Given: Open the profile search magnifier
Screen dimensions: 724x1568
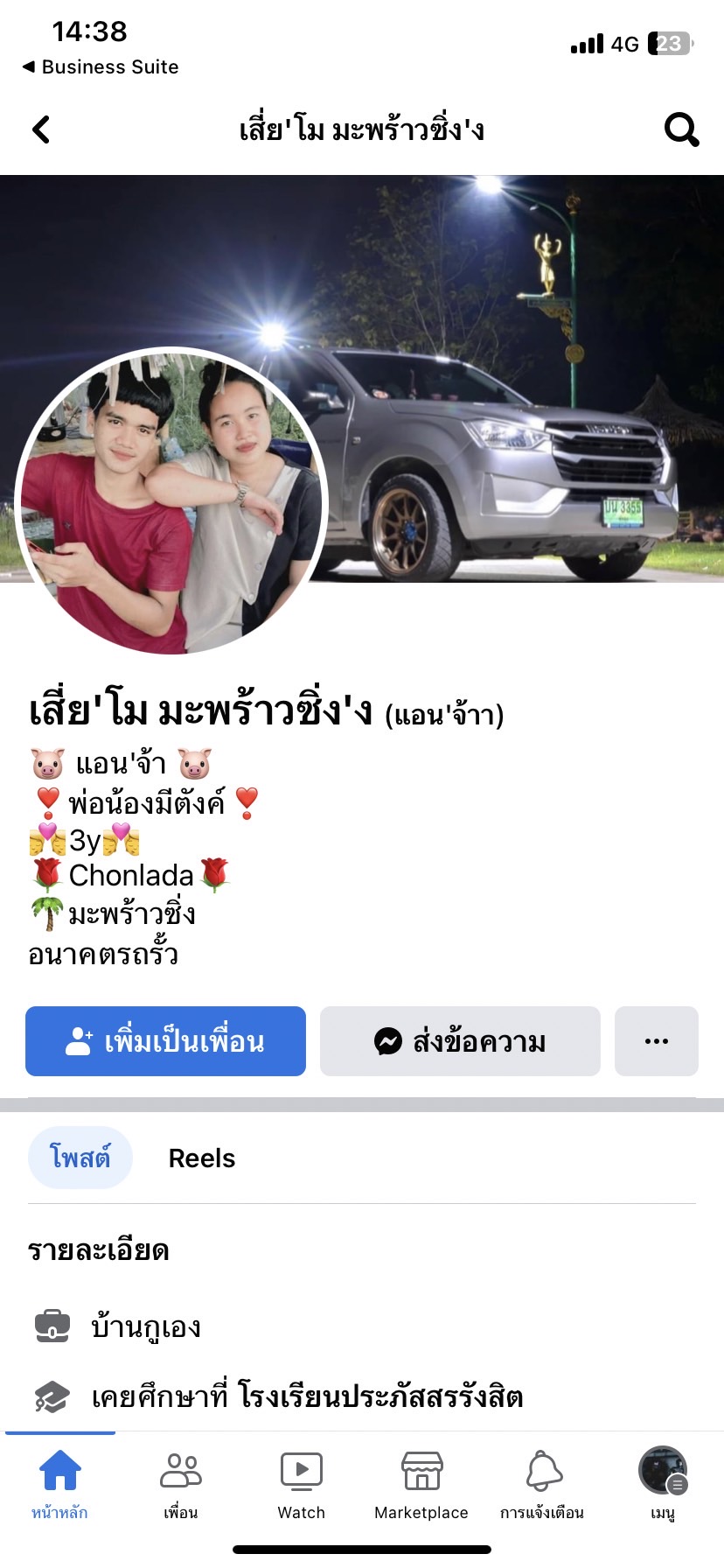Looking at the screenshot, I should pos(681,129).
